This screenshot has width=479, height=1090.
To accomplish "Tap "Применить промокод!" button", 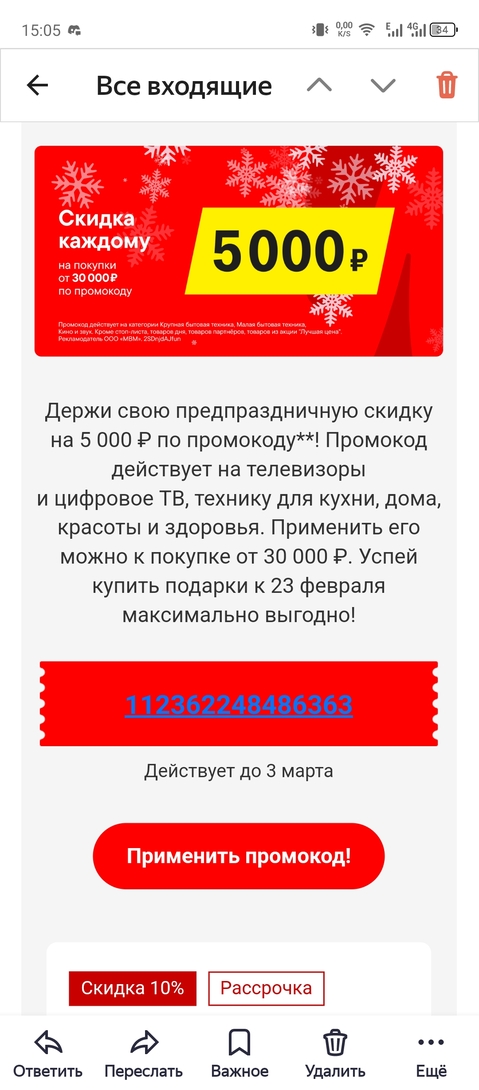I will pyautogui.click(x=238, y=856).
